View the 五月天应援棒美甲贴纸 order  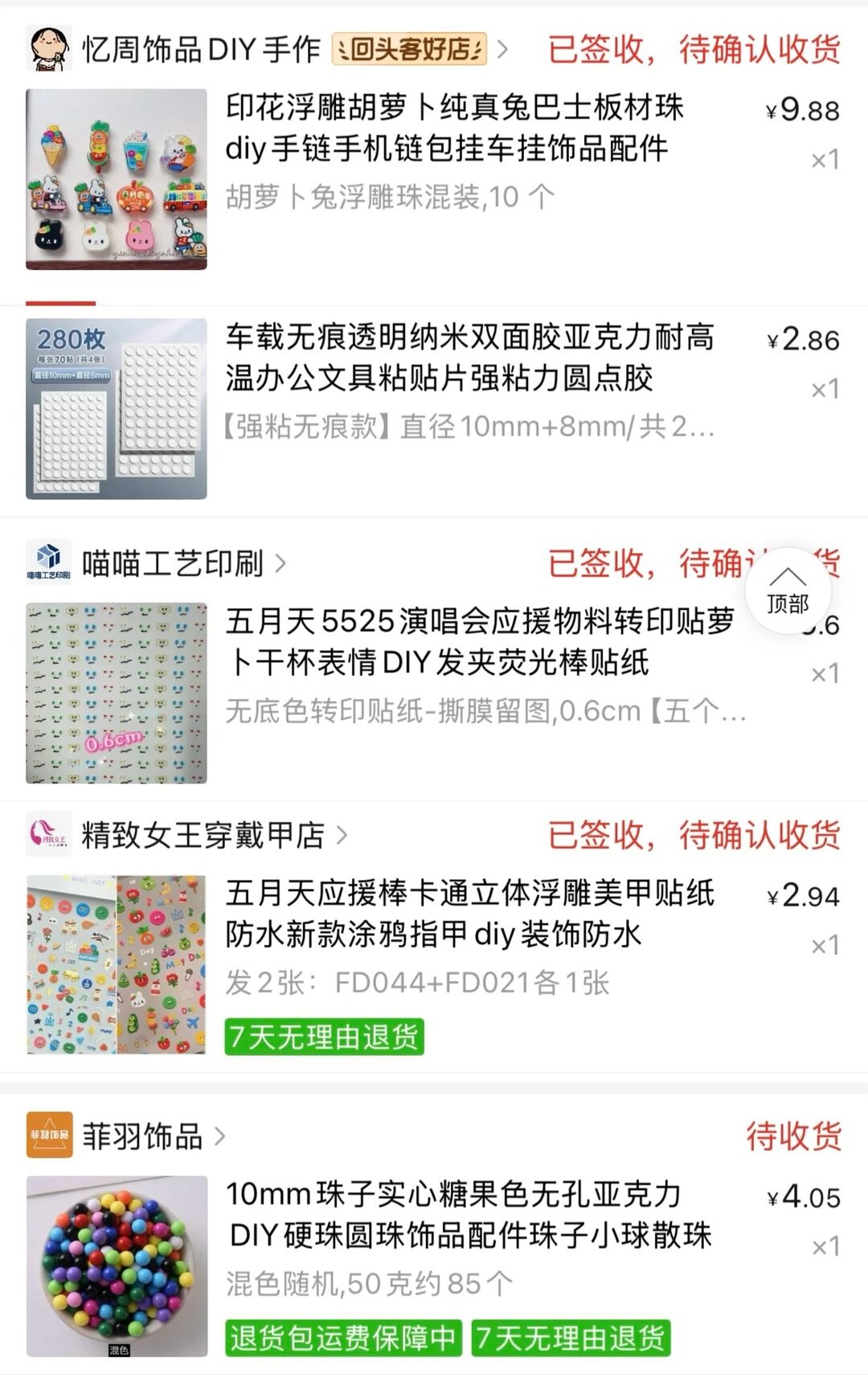tap(469, 914)
